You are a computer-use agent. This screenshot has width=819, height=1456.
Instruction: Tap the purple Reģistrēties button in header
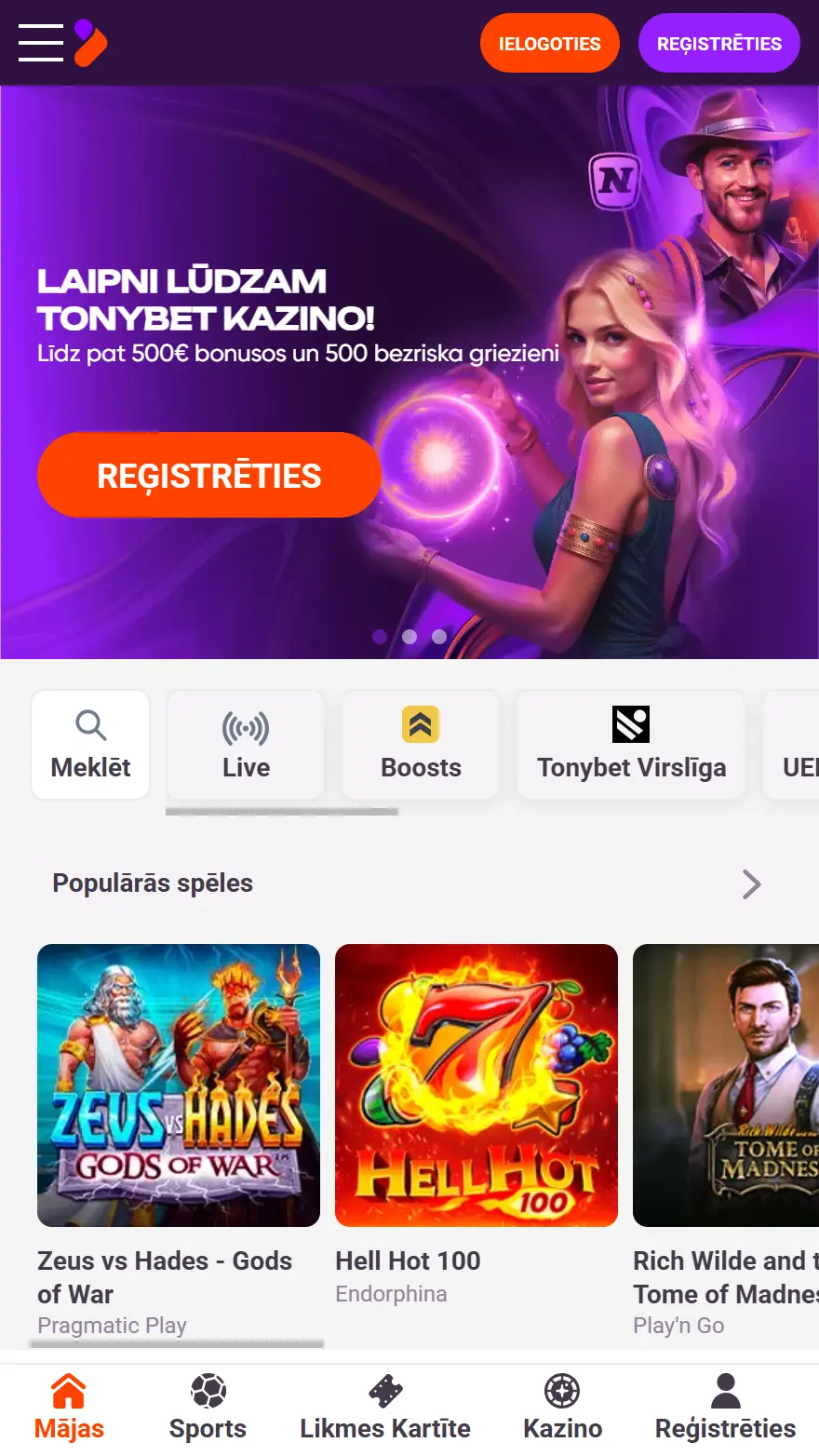[718, 43]
